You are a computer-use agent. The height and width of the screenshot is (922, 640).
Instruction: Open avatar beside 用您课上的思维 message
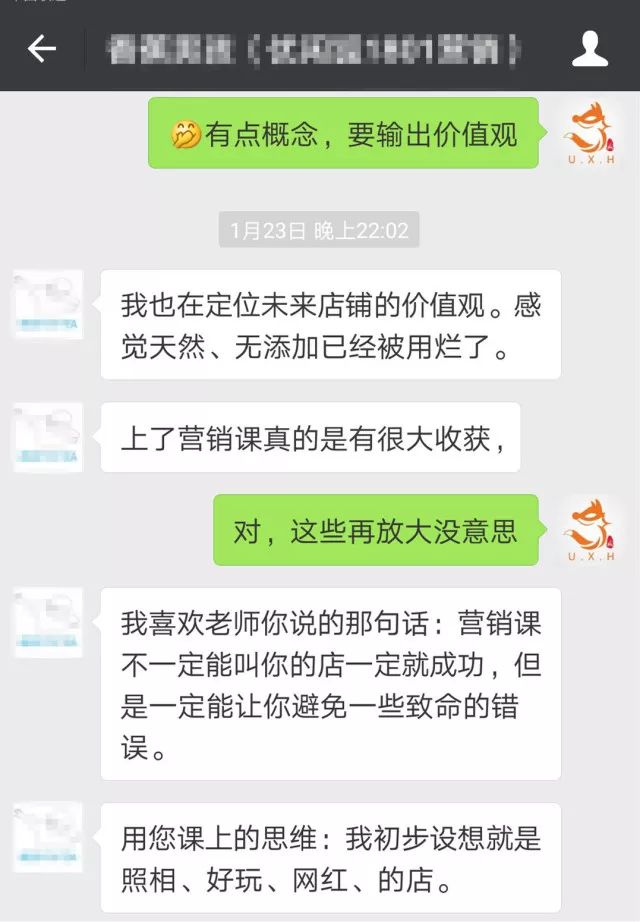tap(48, 837)
